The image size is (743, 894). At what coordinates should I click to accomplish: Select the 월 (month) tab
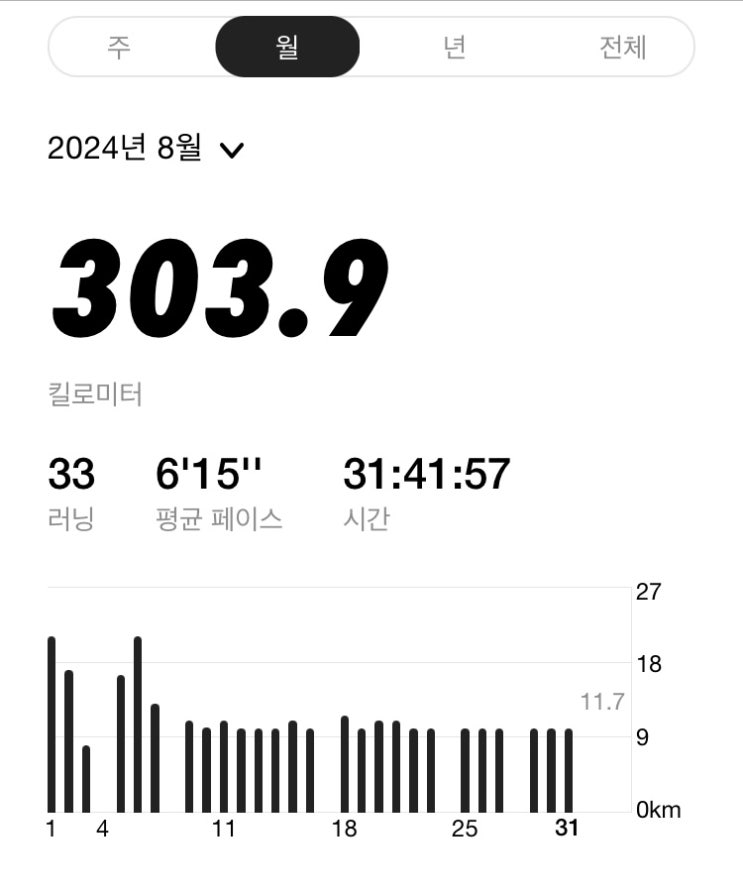point(287,47)
